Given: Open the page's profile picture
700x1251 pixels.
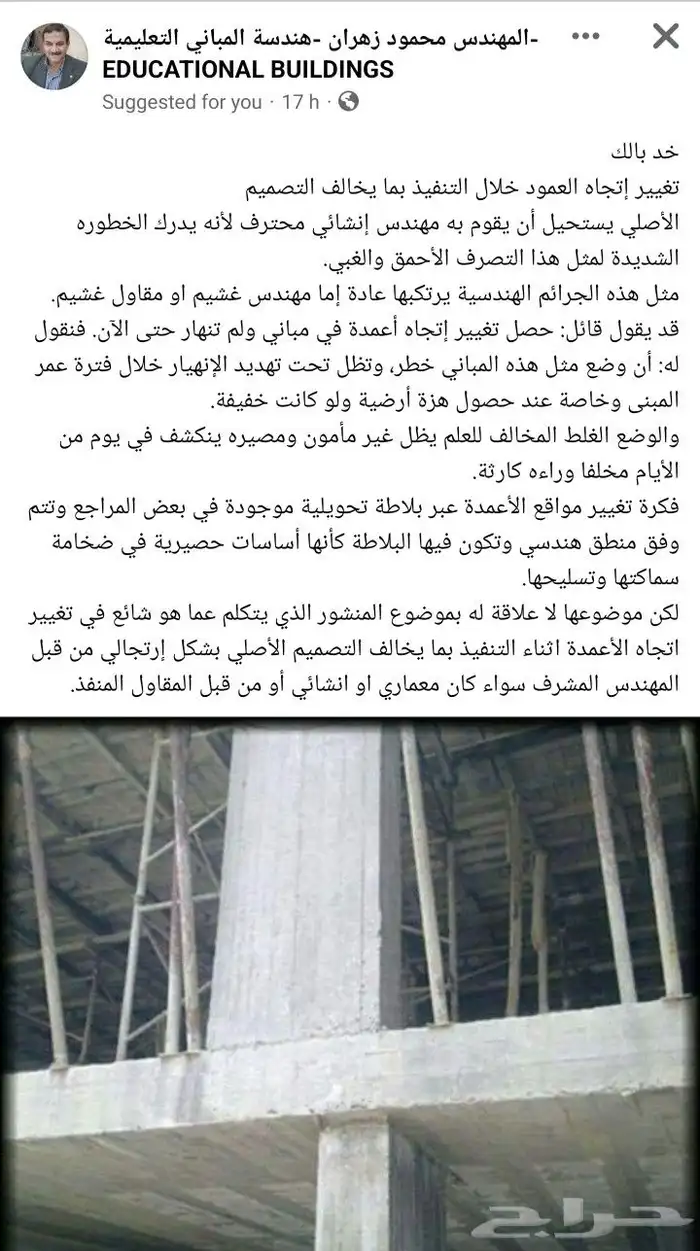Looking at the screenshot, I should (54, 57).
